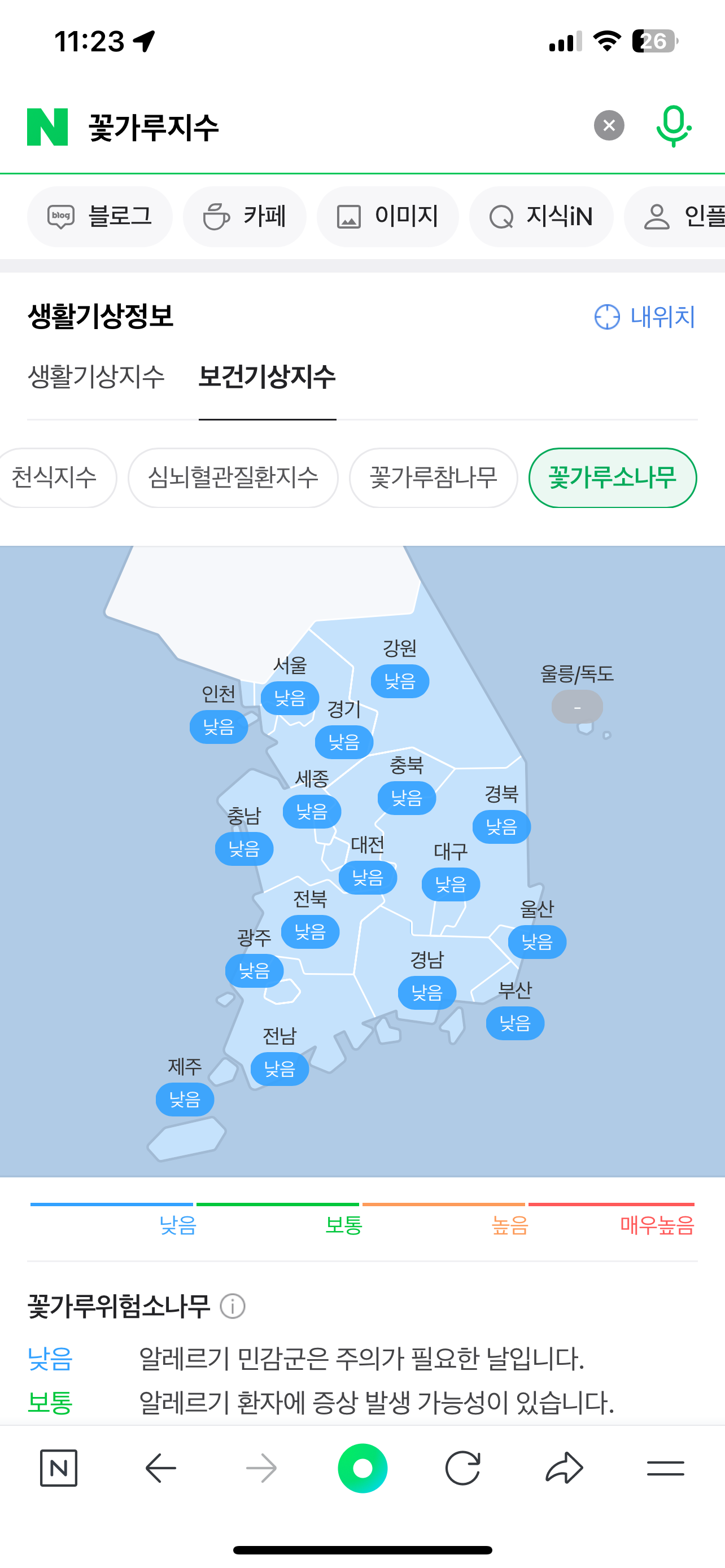Tap 내위치 to use current location
This screenshot has width=725, height=1568.
(x=646, y=317)
